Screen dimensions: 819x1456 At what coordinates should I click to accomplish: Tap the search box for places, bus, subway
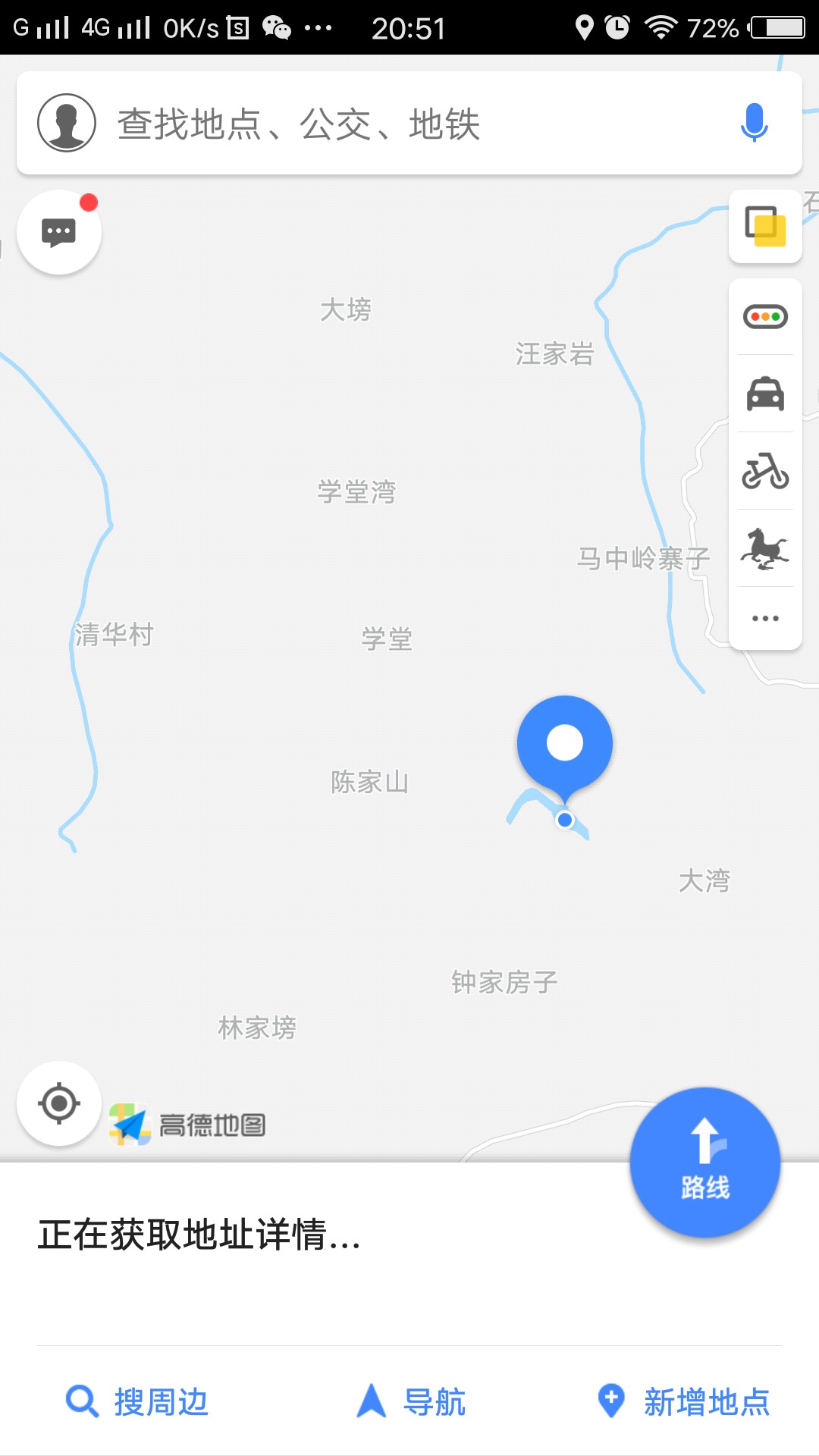409,123
